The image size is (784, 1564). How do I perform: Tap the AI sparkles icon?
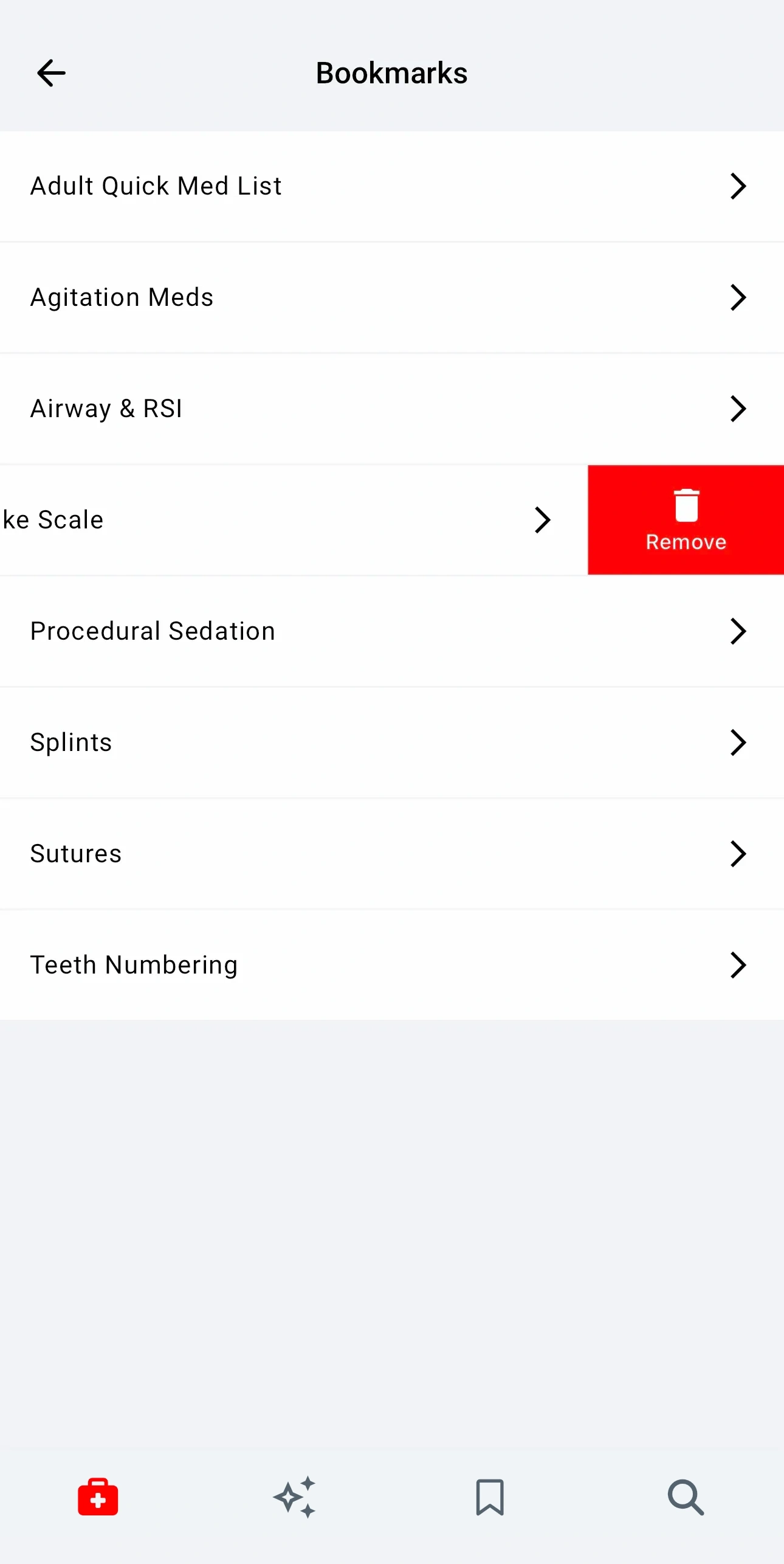click(x=294, y=1499)
